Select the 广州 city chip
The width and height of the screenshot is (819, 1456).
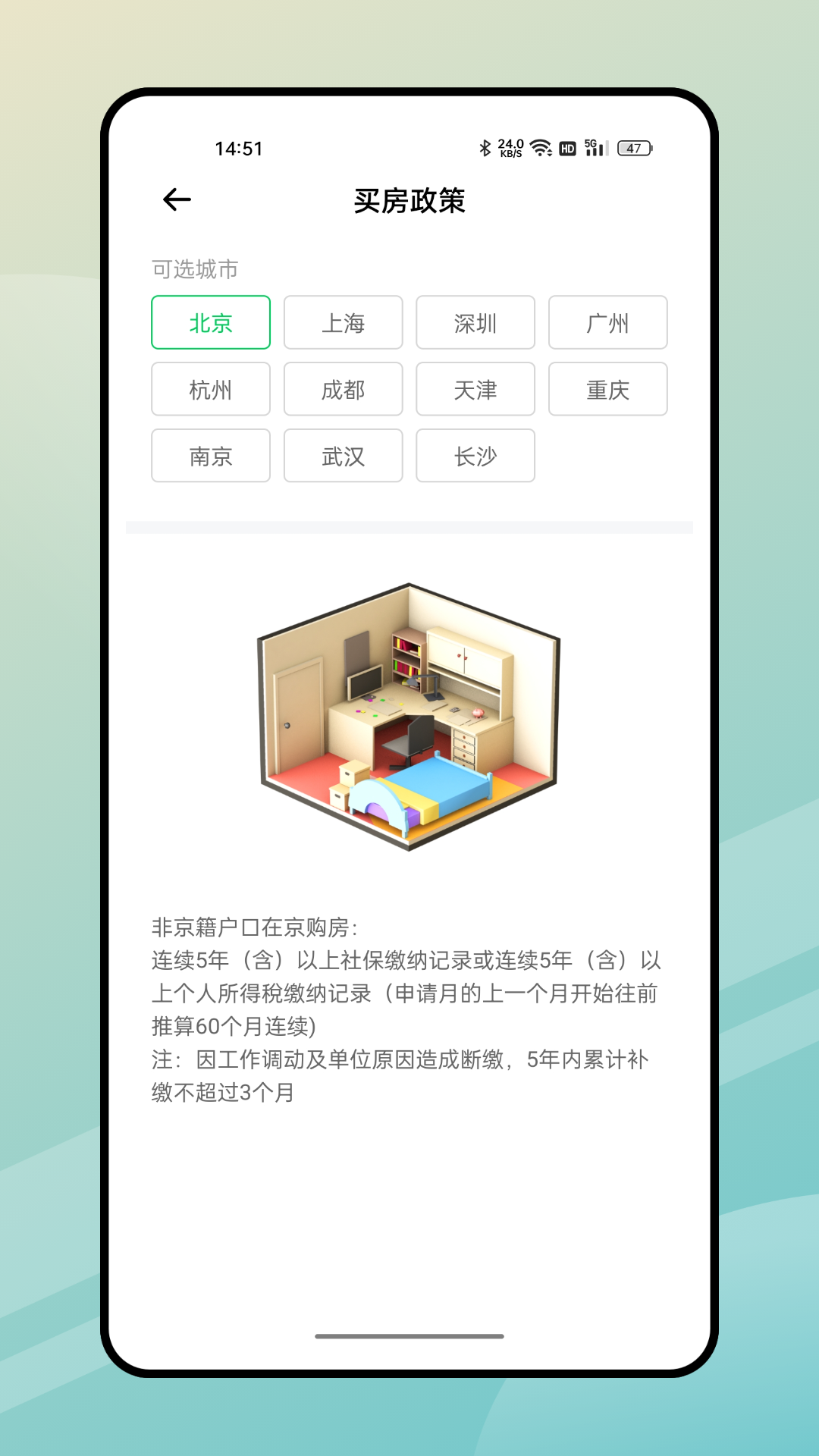point(608,322)
